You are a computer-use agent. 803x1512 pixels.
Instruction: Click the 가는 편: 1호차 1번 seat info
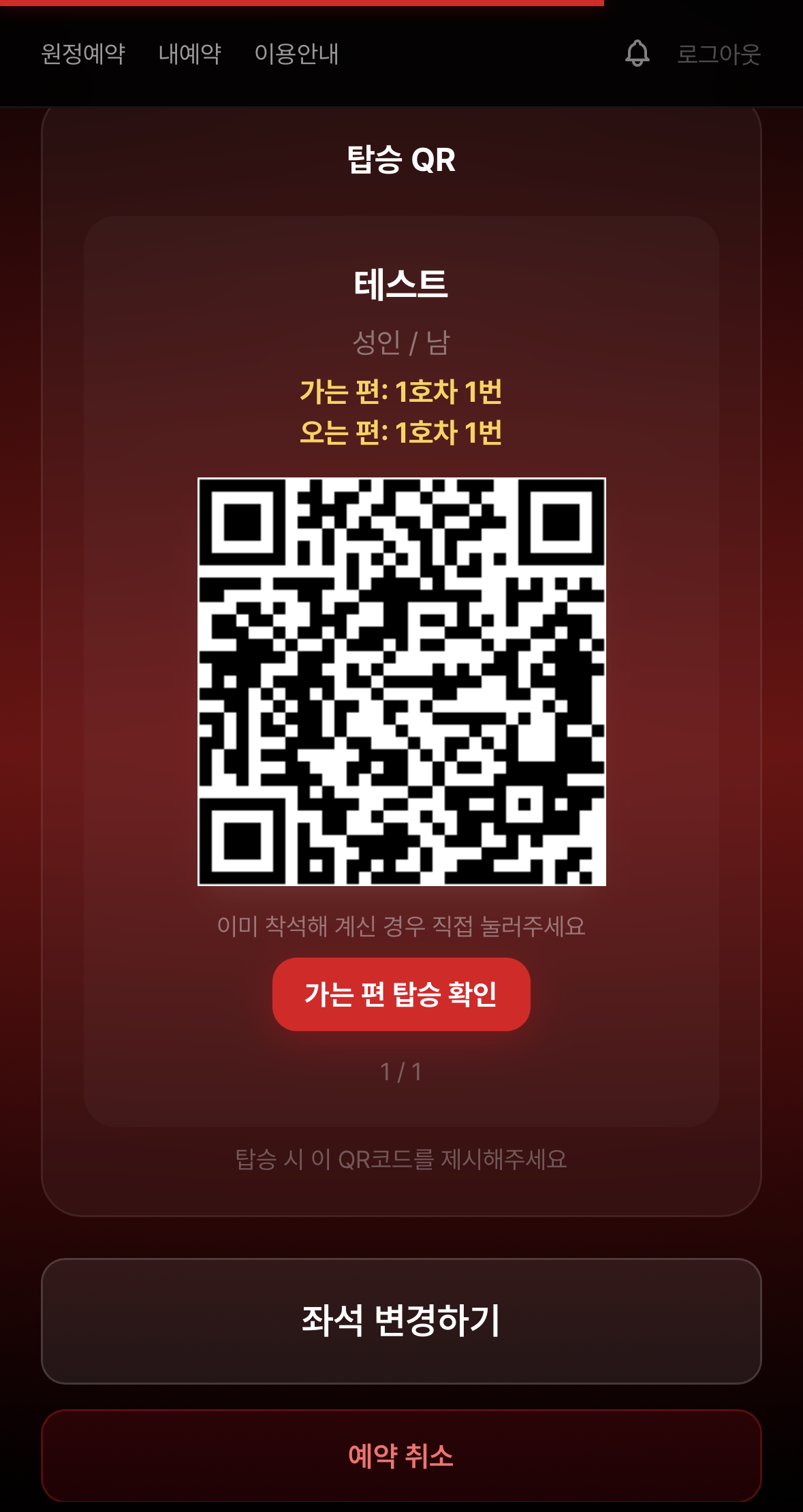[x=401, y=392]
